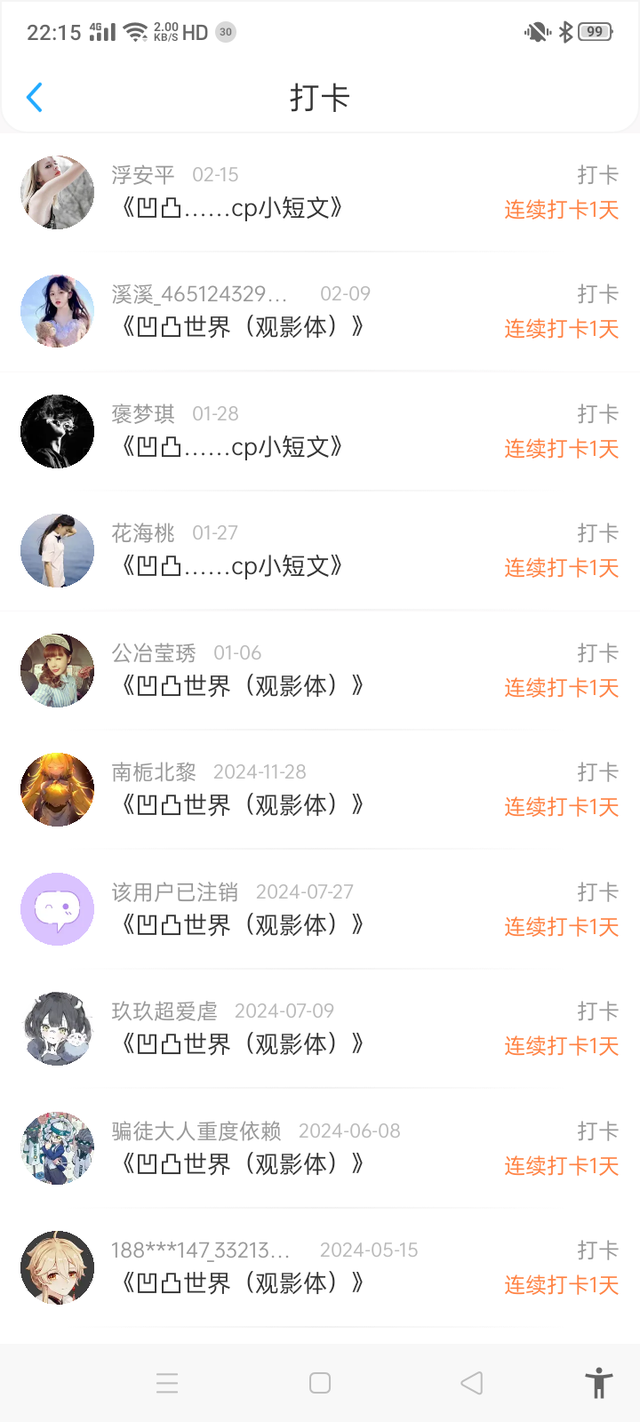The image size is (640, 1422).
Task: View 公冶莹琇's check-in record
Action: click(320, 670)
